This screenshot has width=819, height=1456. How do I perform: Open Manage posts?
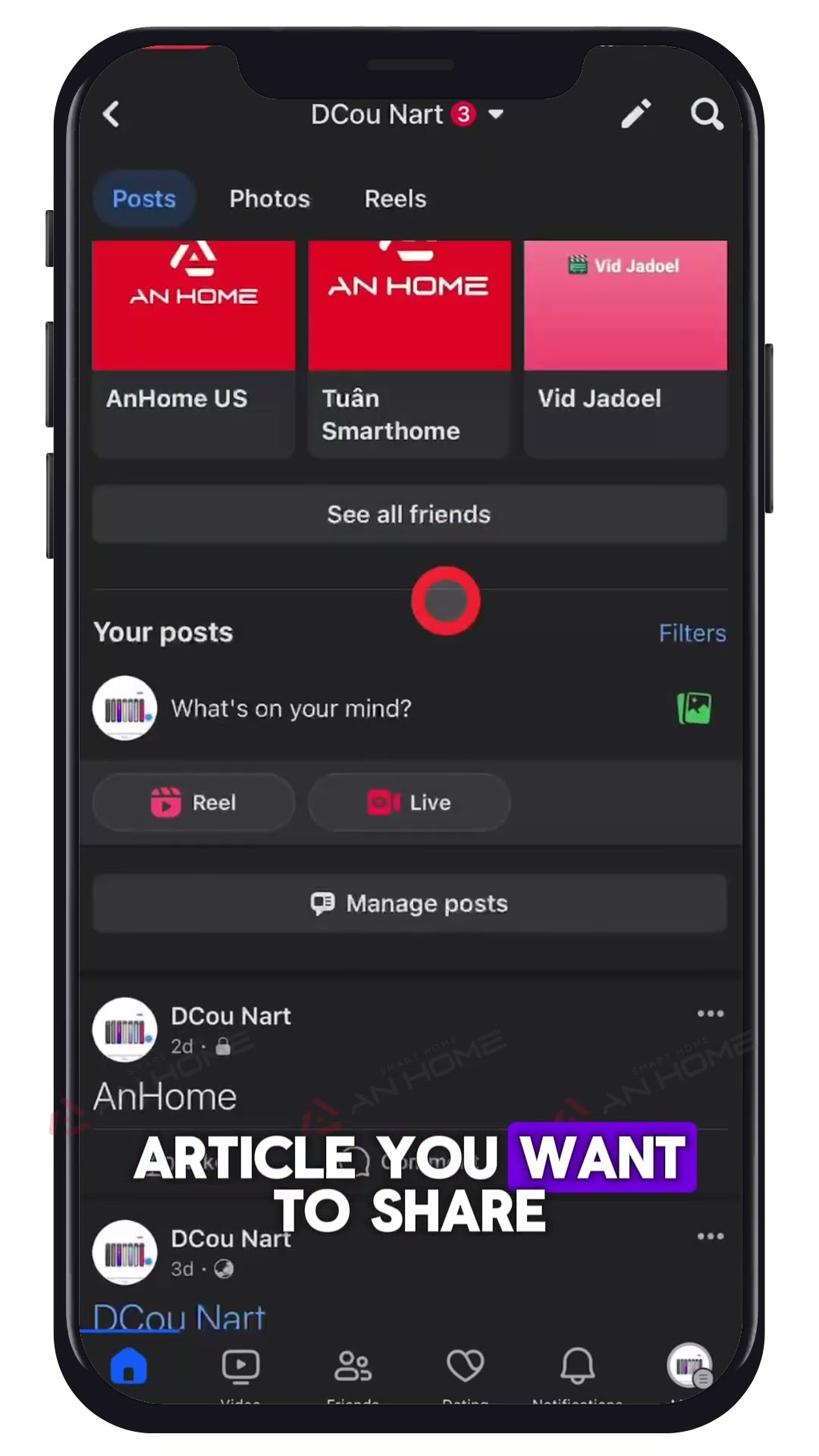point(409,903)
